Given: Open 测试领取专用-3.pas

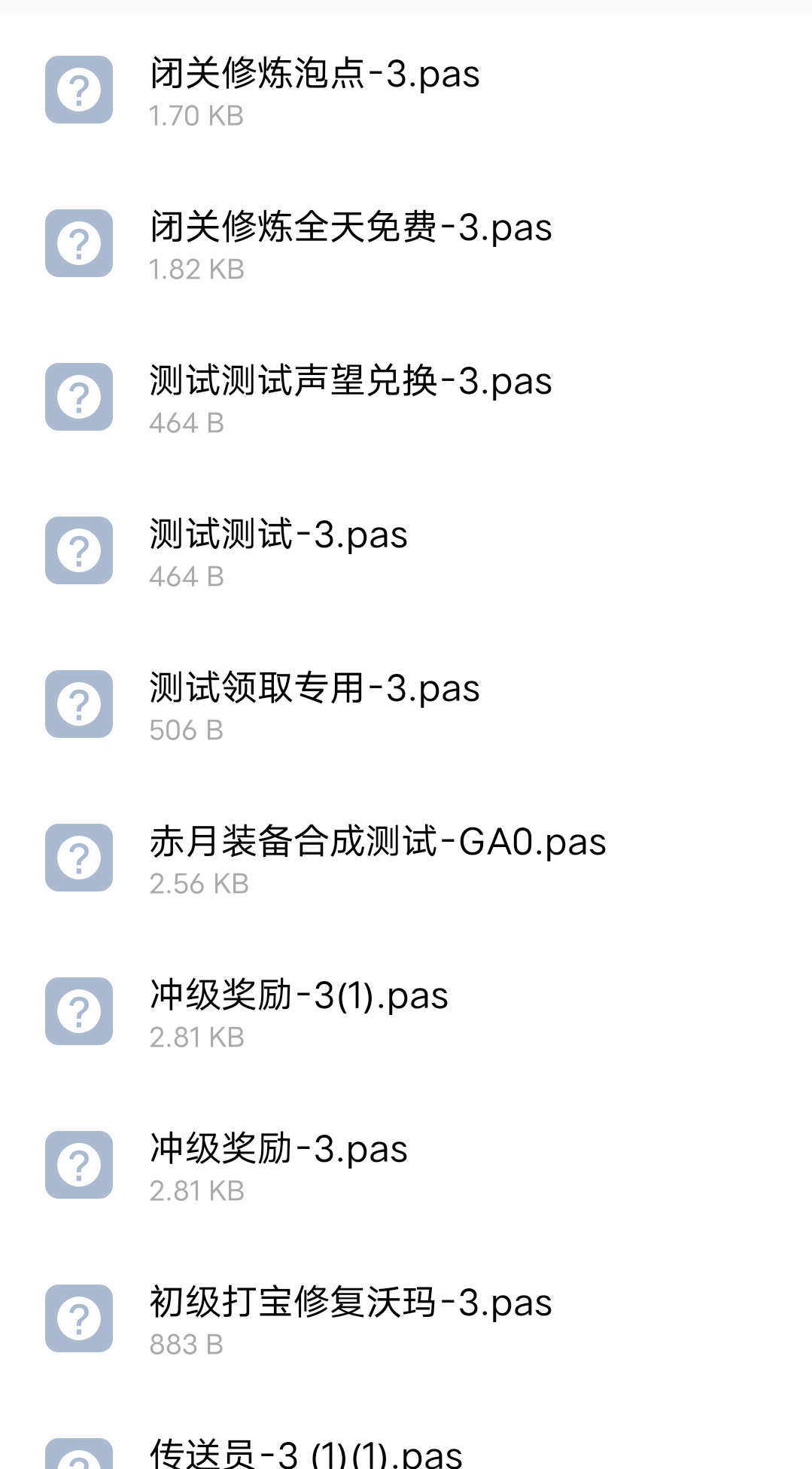Looking at the screenshot, I should coord(406,704).
